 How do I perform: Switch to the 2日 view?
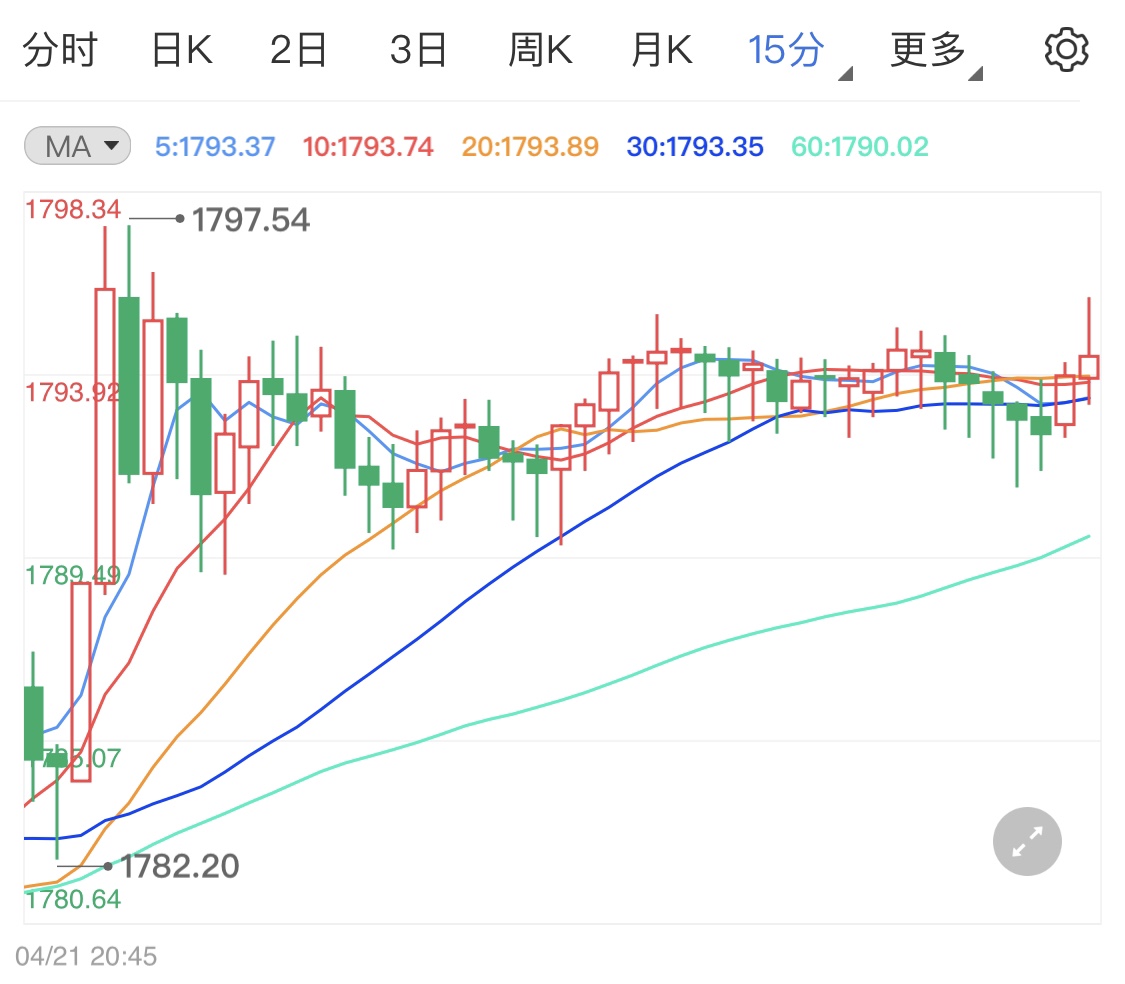click(x=298, y=49)
